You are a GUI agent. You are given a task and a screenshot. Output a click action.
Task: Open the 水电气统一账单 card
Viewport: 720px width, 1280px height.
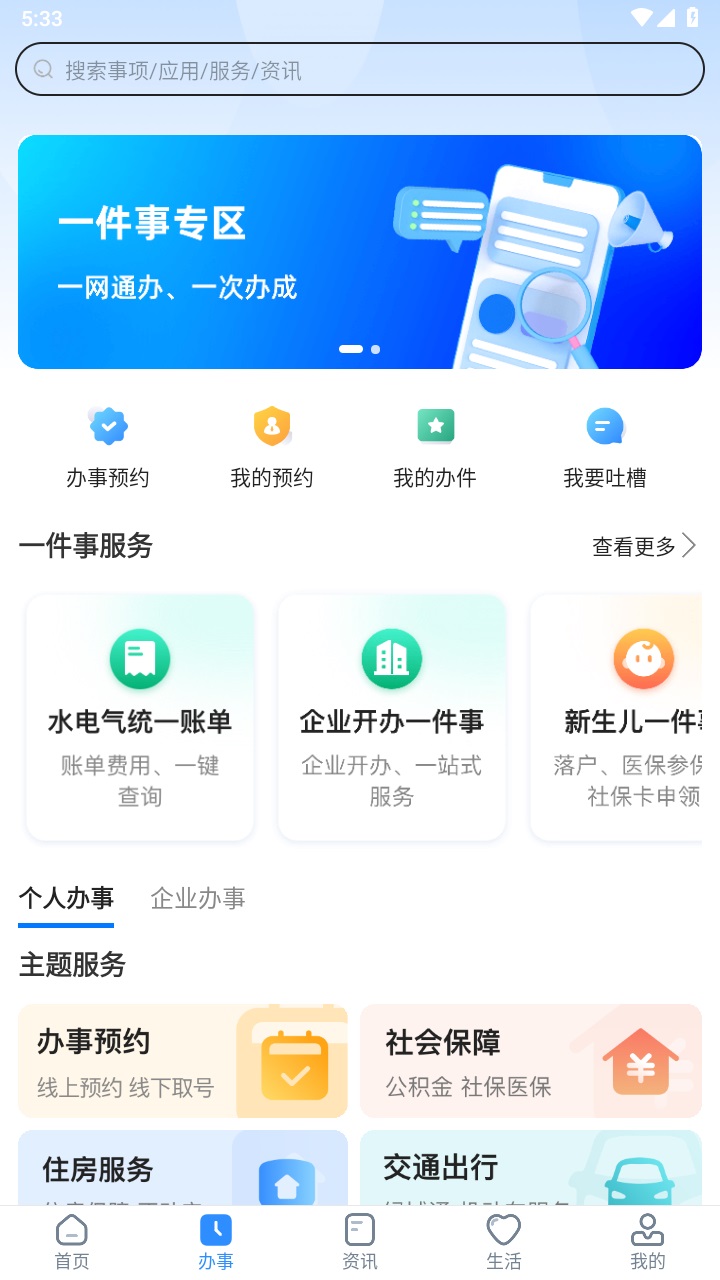tap(140, 717)
